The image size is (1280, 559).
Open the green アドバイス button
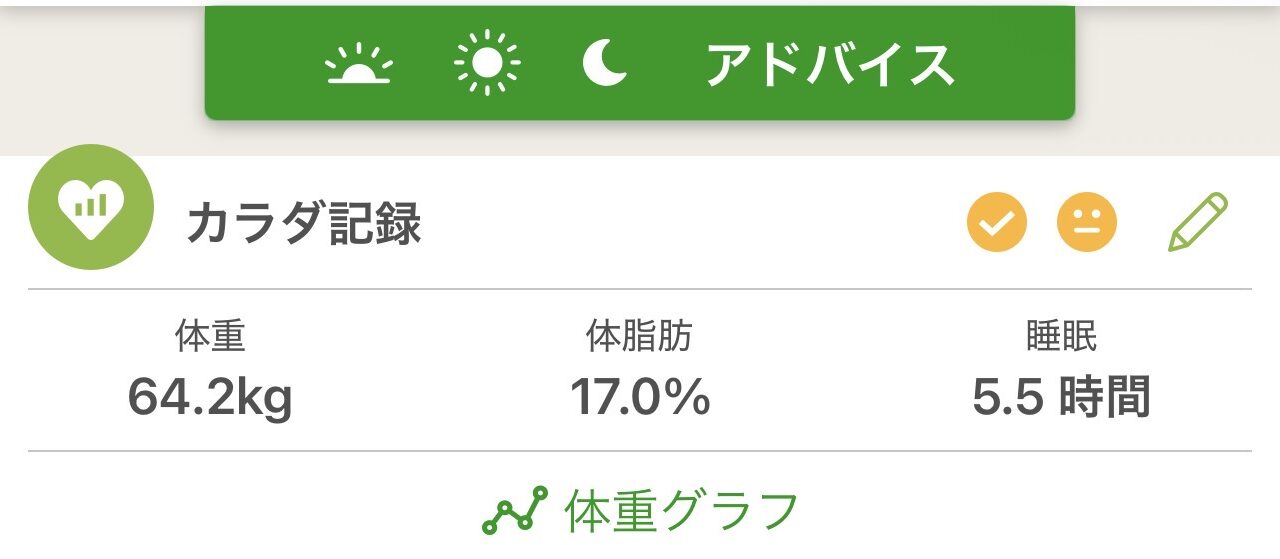(640, 64)
